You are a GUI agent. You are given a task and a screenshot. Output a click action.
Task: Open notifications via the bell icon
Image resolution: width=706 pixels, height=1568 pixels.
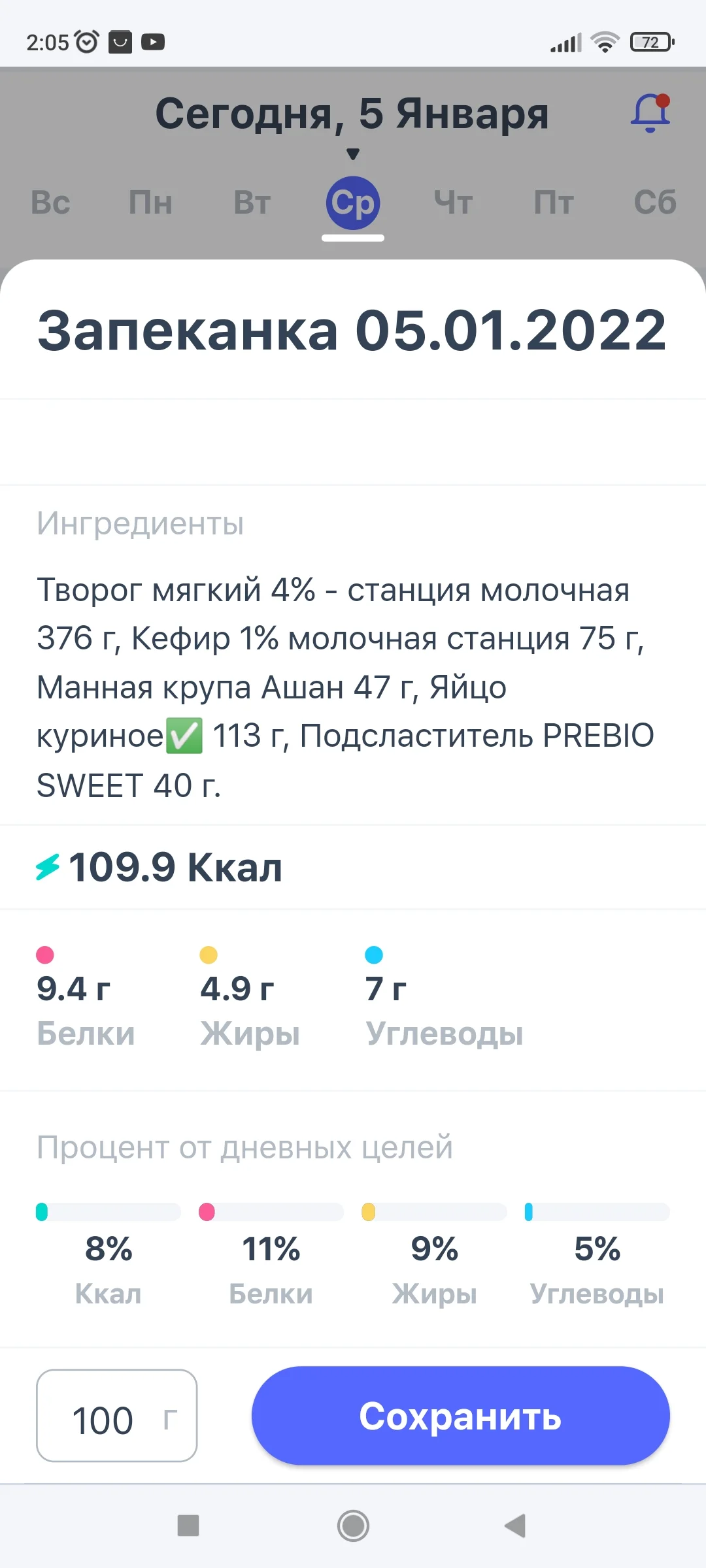pyautogui.click(x=651, y=112)
